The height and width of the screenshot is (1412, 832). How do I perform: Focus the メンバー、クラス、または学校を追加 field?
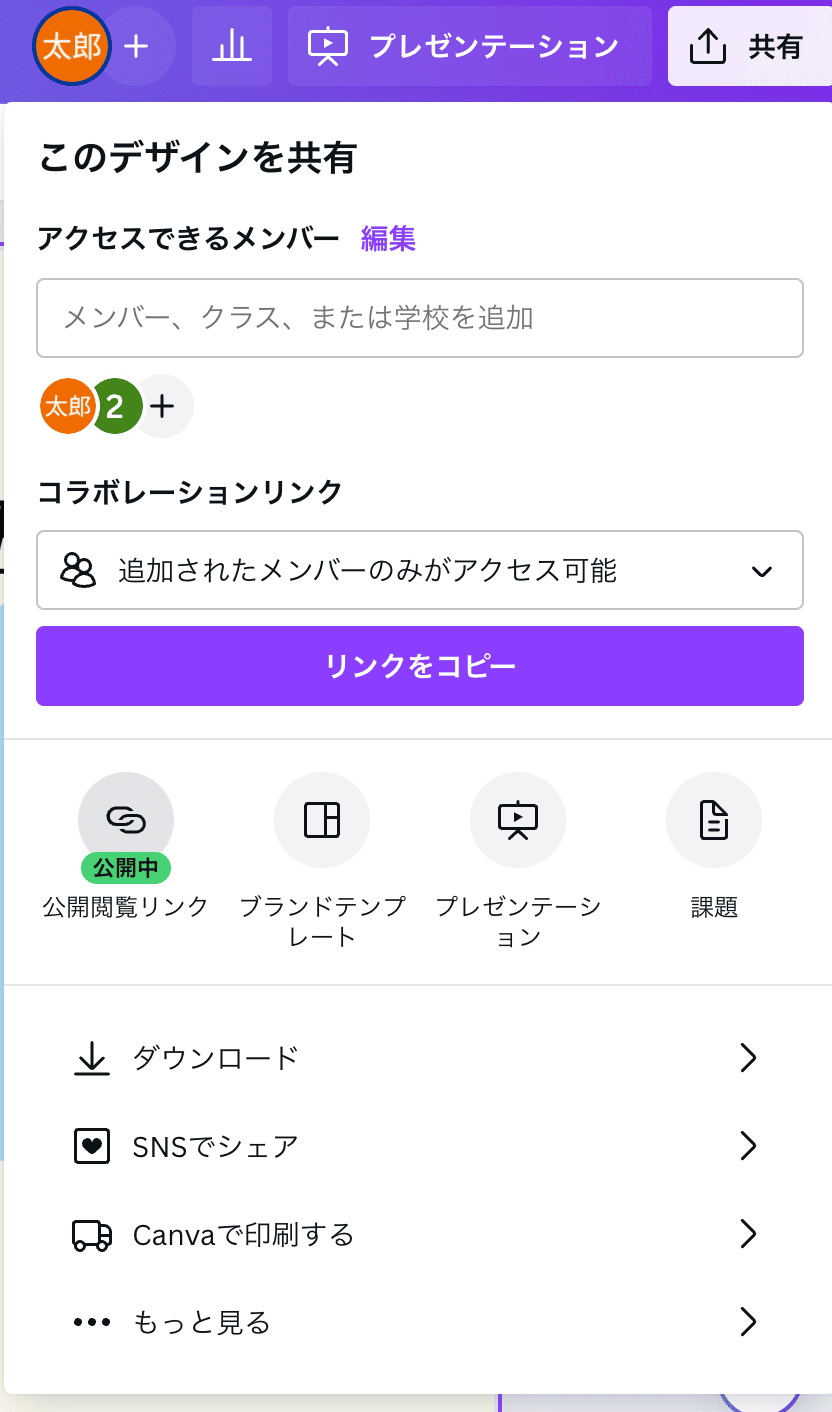coord(420,318)
